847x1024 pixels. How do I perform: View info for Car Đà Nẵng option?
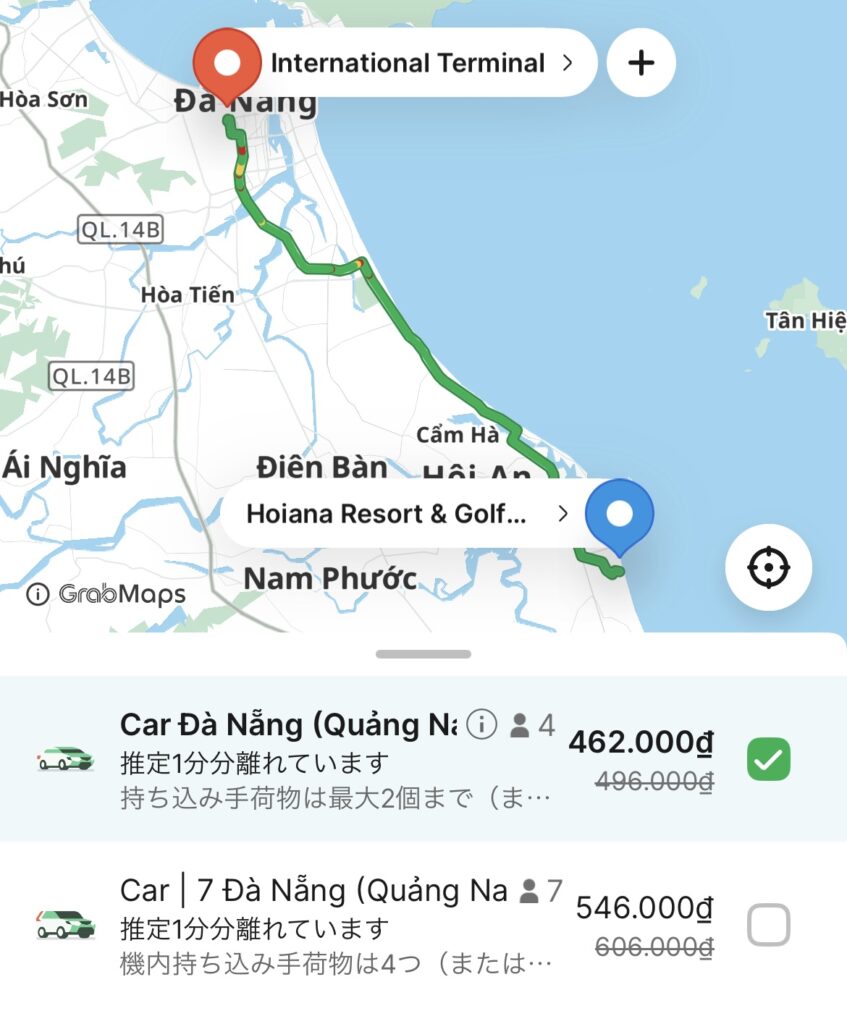(482, 724)
